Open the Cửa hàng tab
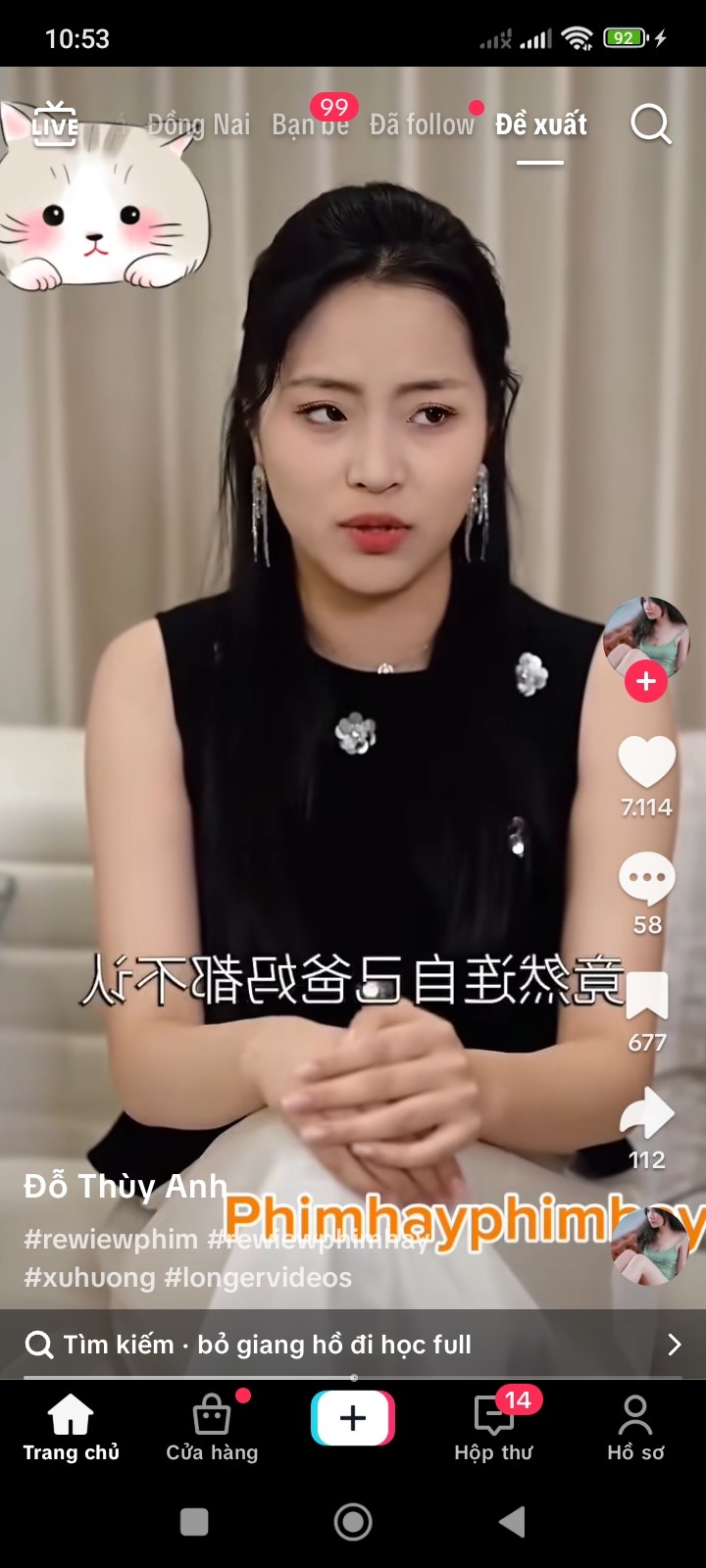The height and width of the screenshot is (1568, 706). coord(212,1429)
